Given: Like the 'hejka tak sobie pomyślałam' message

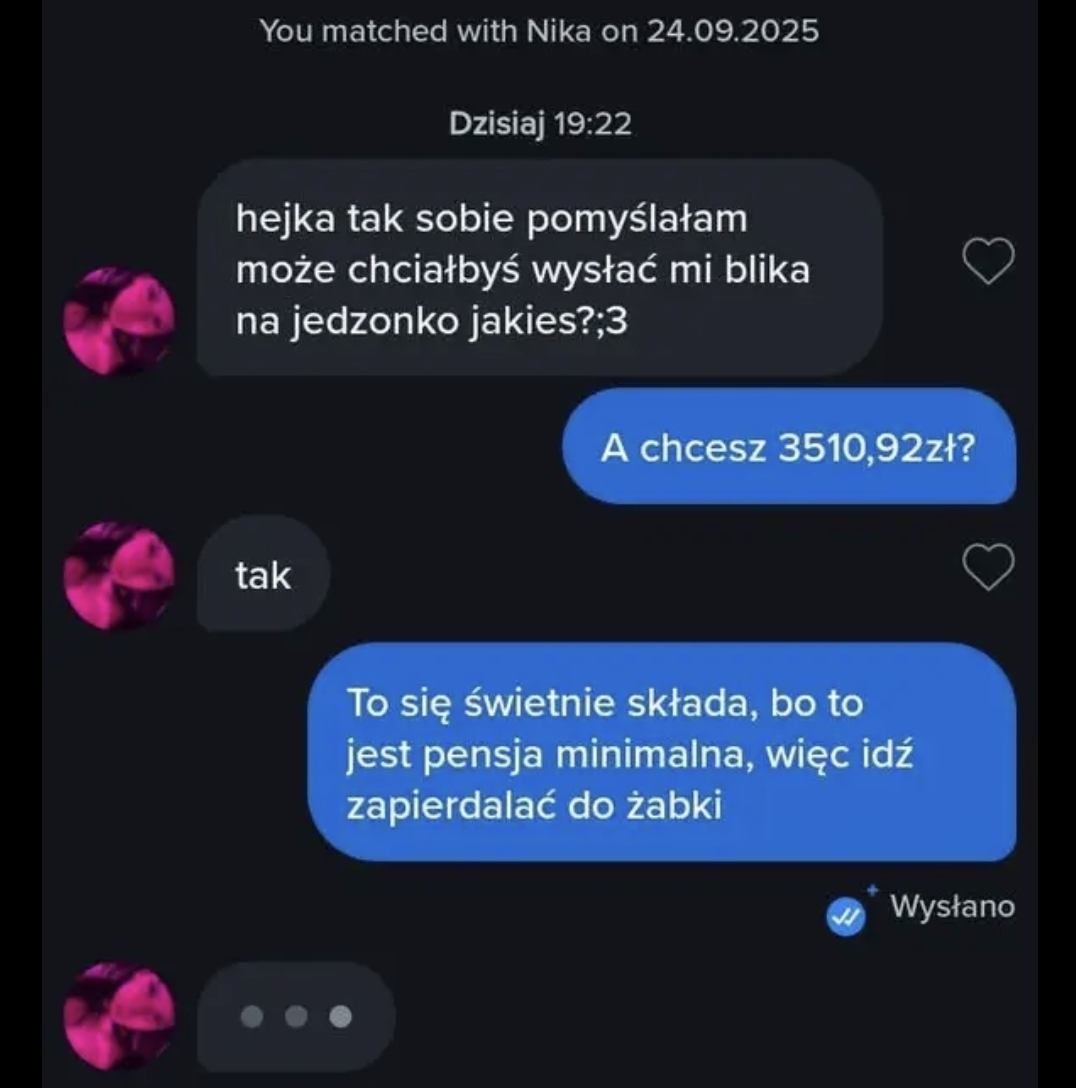Looking at the screenshot, I should click(988, 262).
